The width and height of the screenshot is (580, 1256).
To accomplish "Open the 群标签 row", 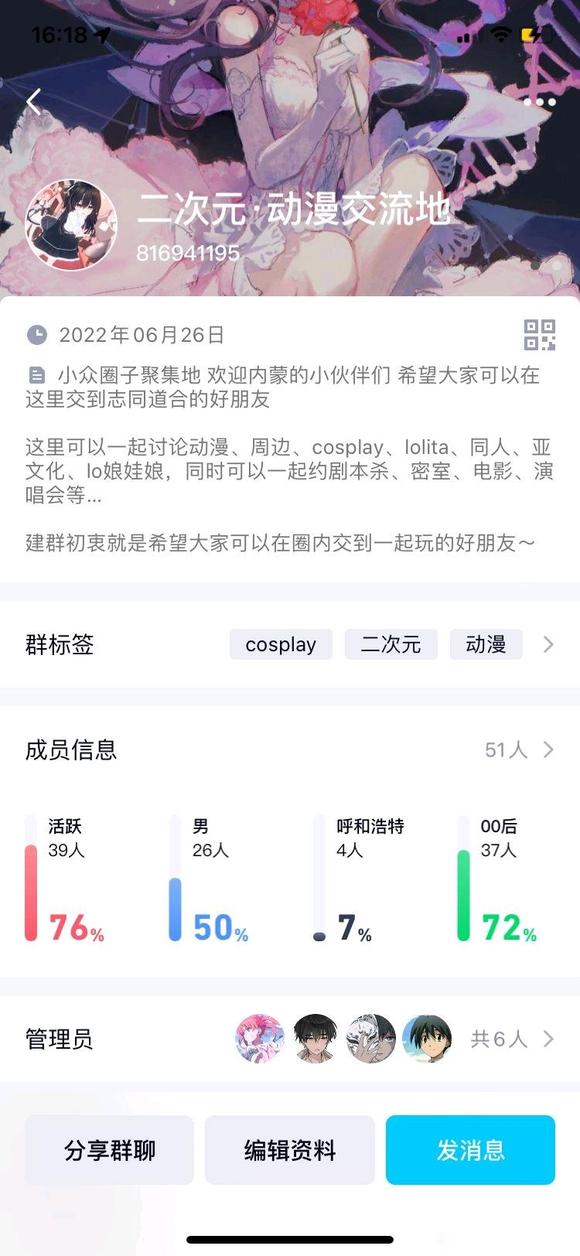I will pos(290,644).
